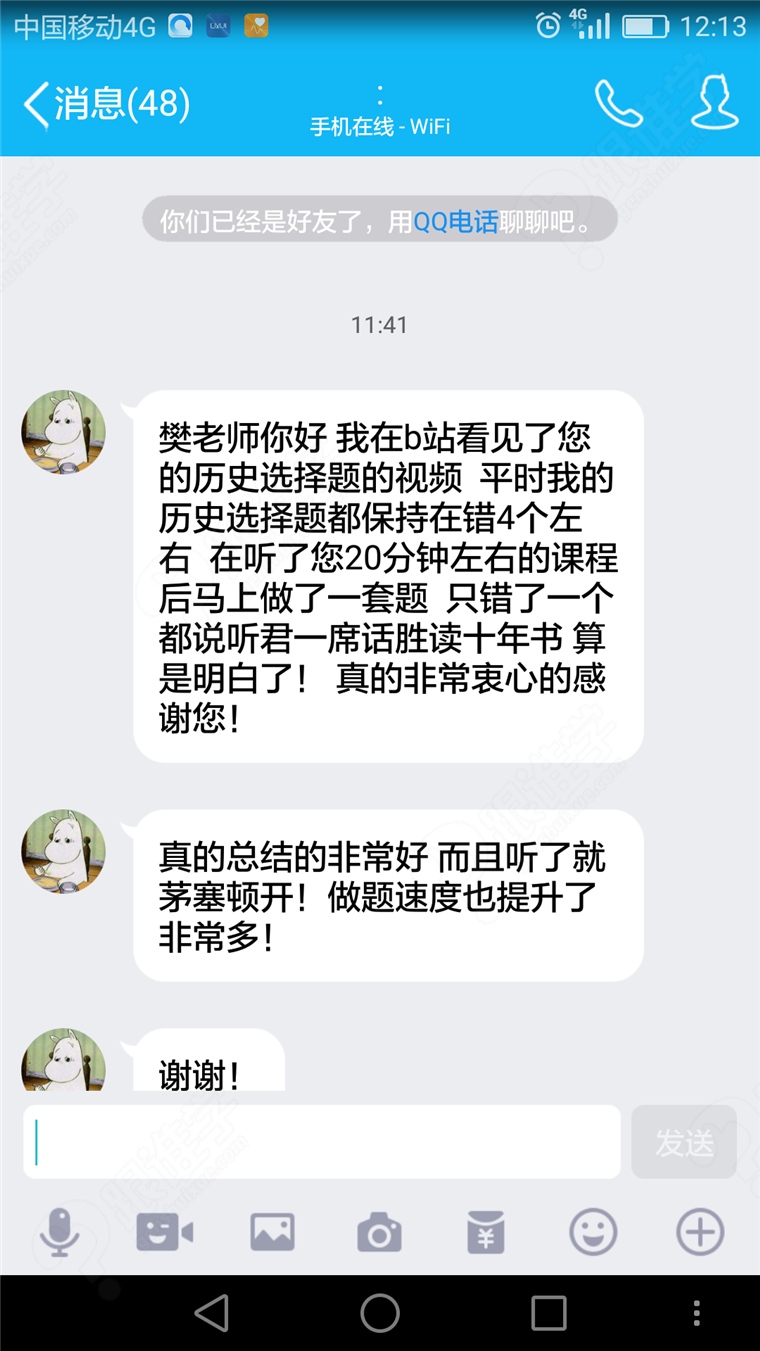
Task: Open the camera icon in chat toolbar
Action: (381, 1232)
